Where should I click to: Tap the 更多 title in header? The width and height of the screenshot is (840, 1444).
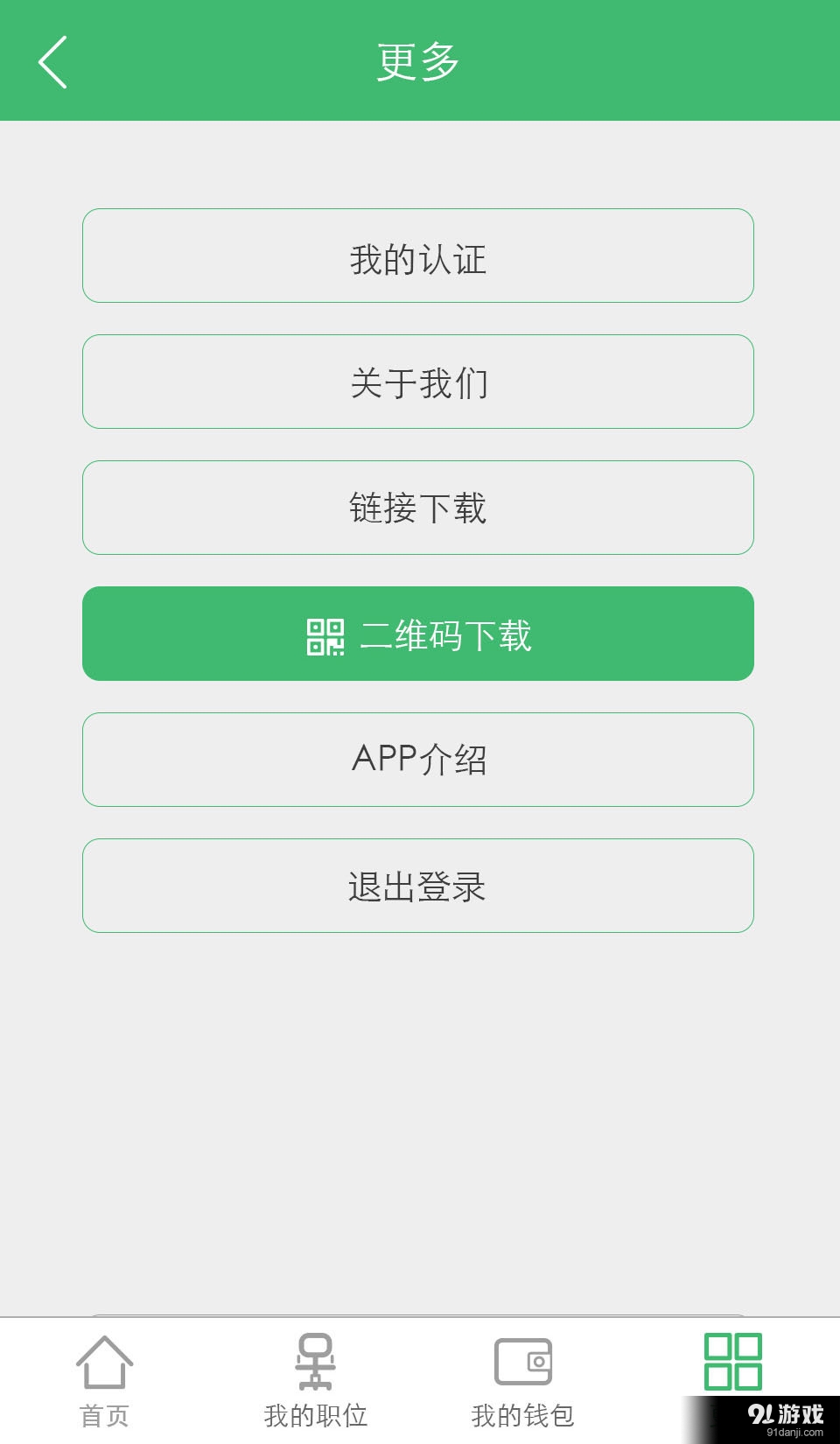pyautogui.click(x=420, y=61)
